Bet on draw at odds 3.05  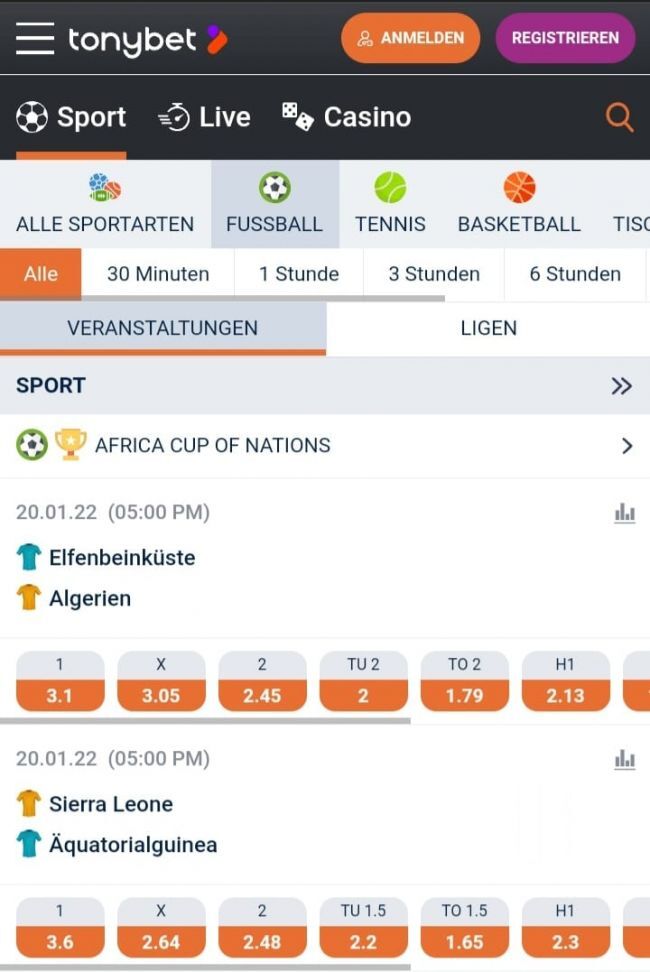(x=161, y=681)
